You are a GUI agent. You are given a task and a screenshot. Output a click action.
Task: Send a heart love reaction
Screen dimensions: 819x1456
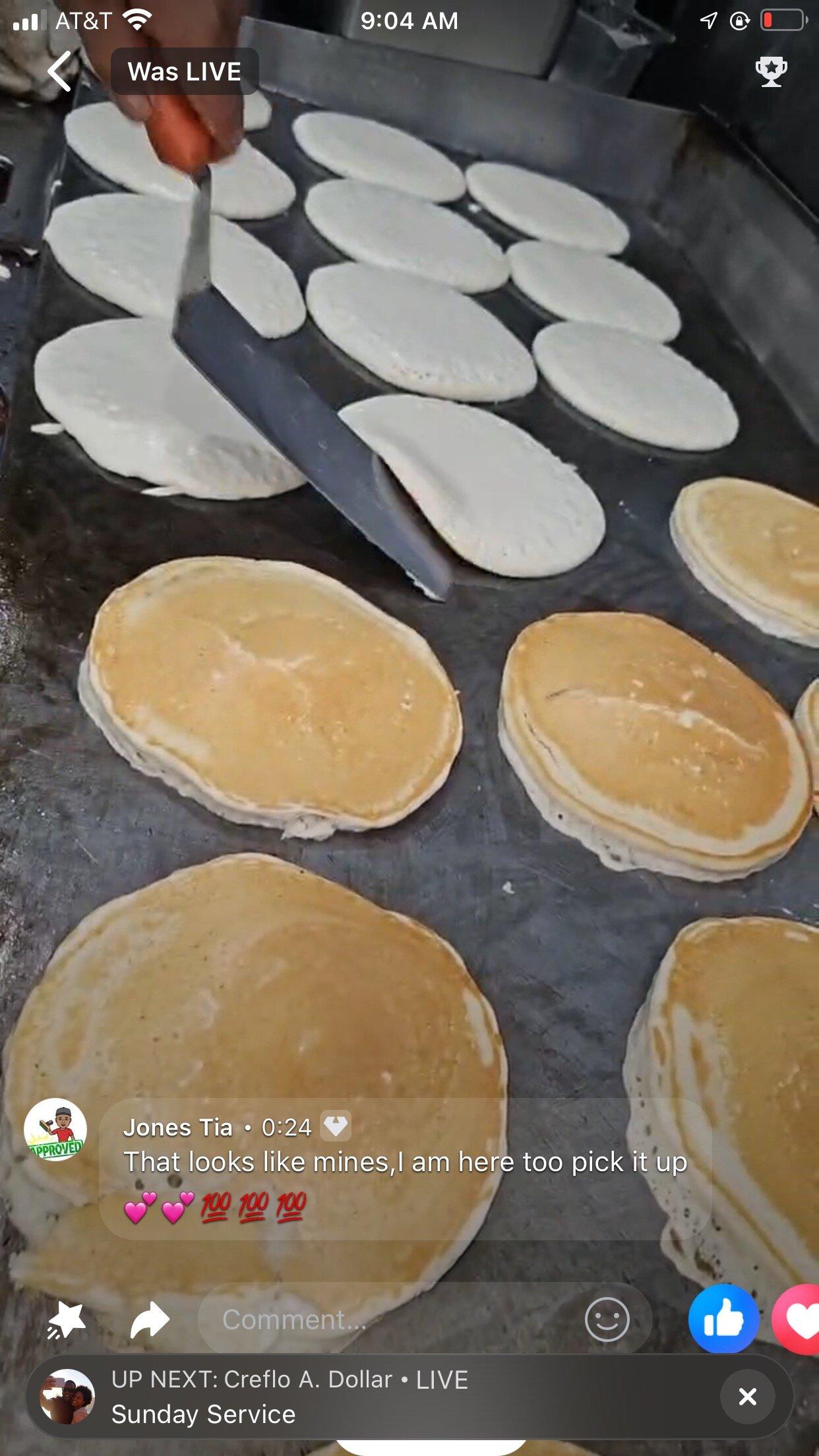pos(799,1319)
